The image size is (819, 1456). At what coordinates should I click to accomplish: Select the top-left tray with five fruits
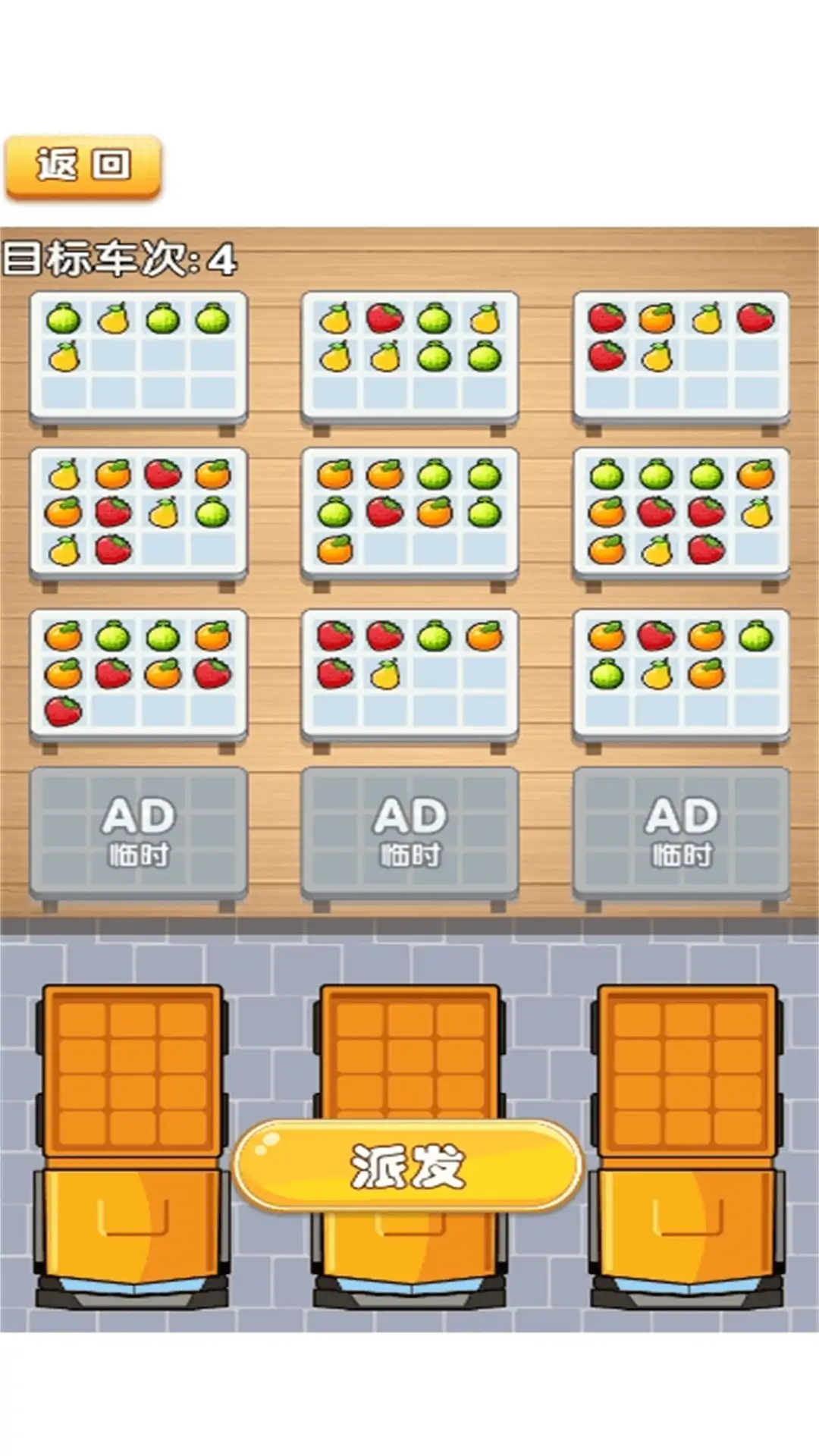coord(139,356)
